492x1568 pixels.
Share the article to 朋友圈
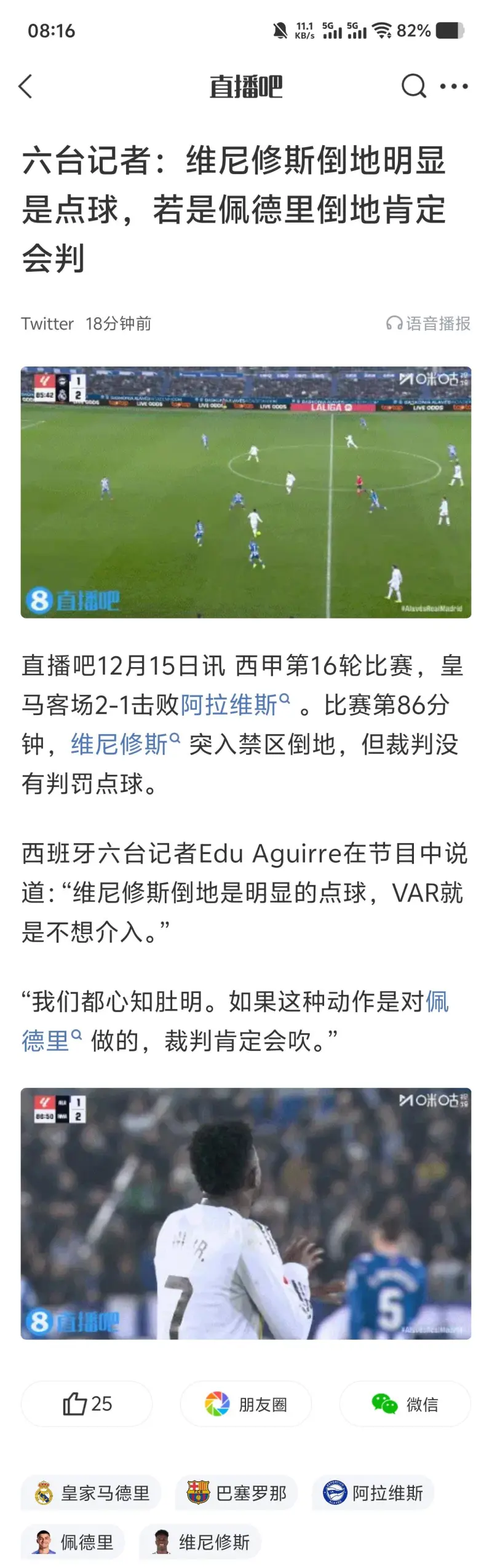click(246, 1404)
